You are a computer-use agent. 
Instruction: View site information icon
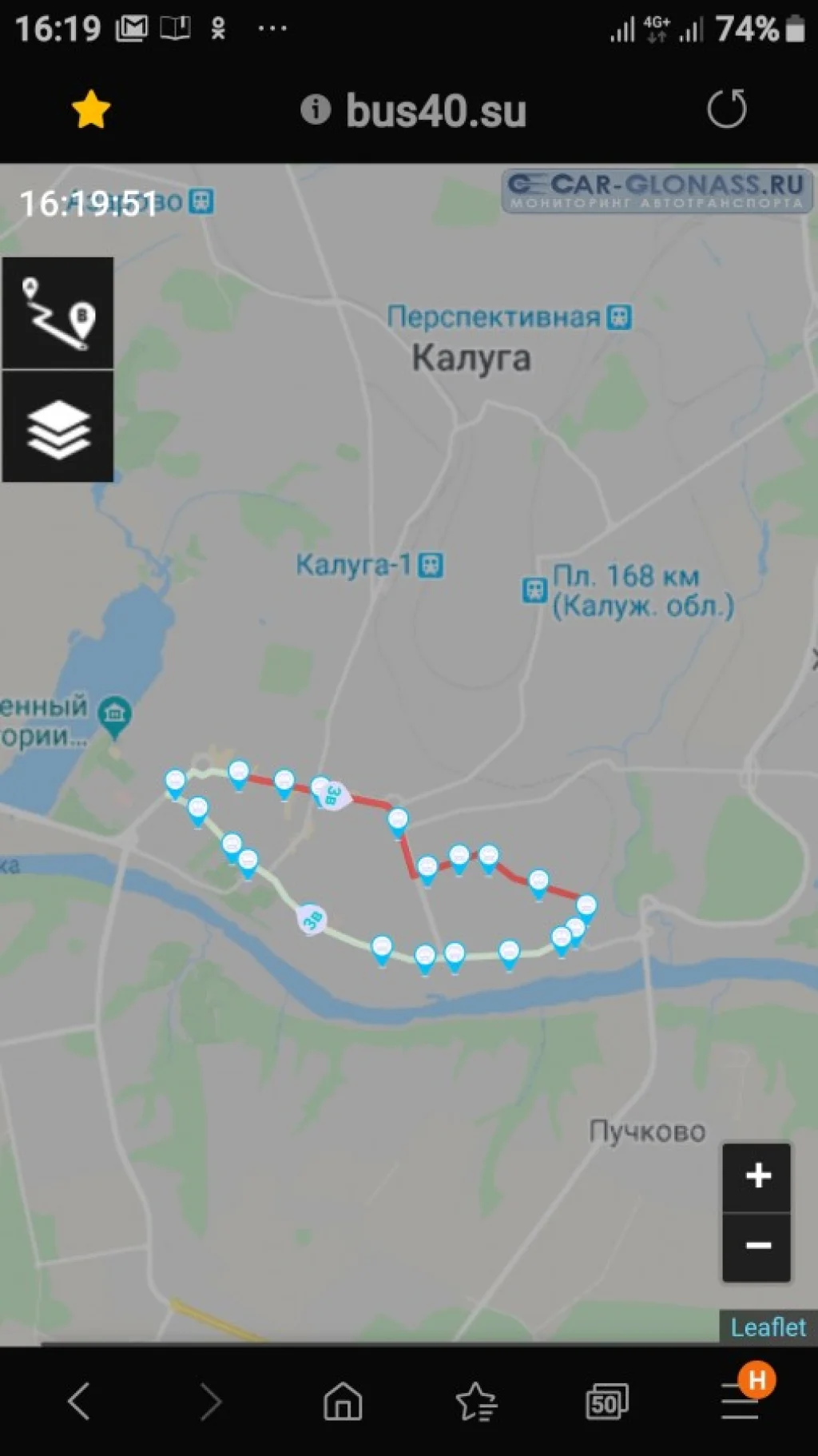tap(316, 109)
